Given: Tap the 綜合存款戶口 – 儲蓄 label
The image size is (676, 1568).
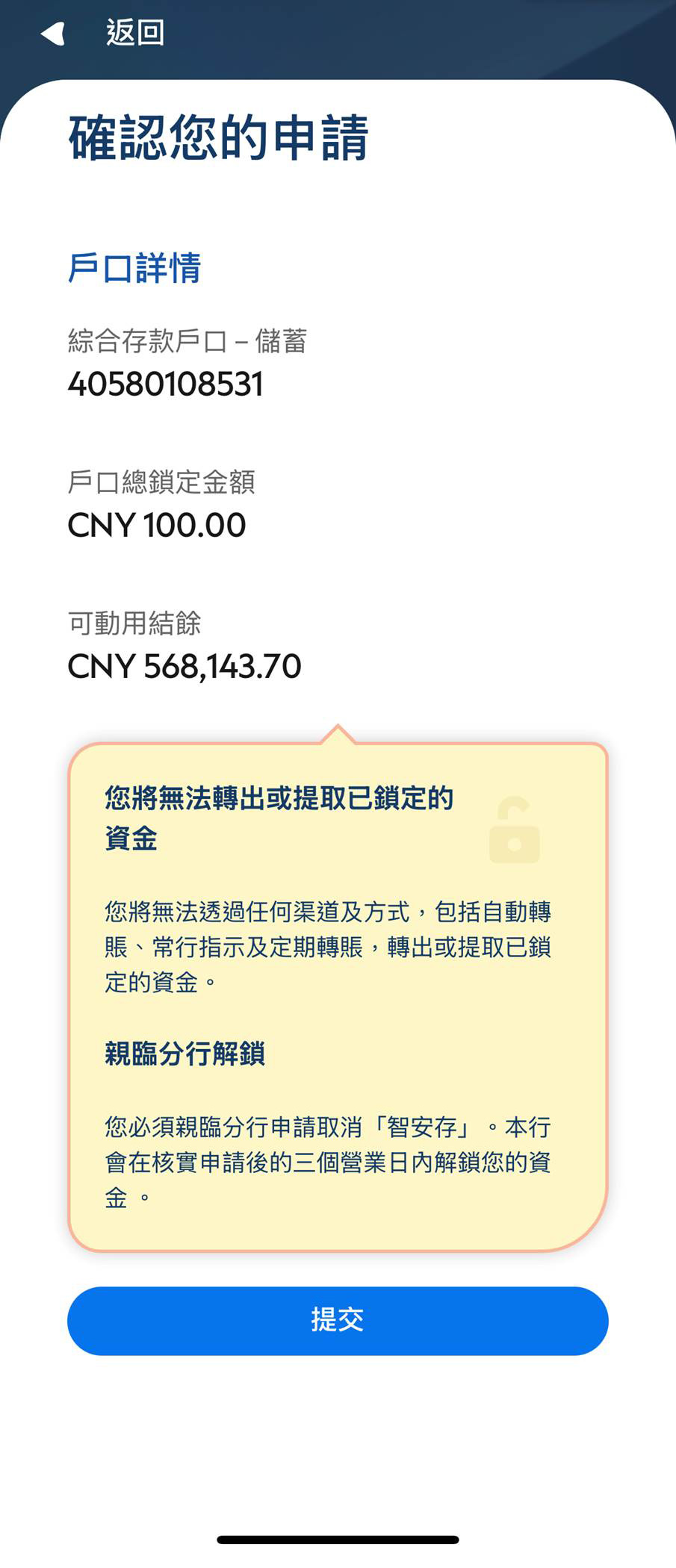Looking at the screenshot, I should (188, 342).
